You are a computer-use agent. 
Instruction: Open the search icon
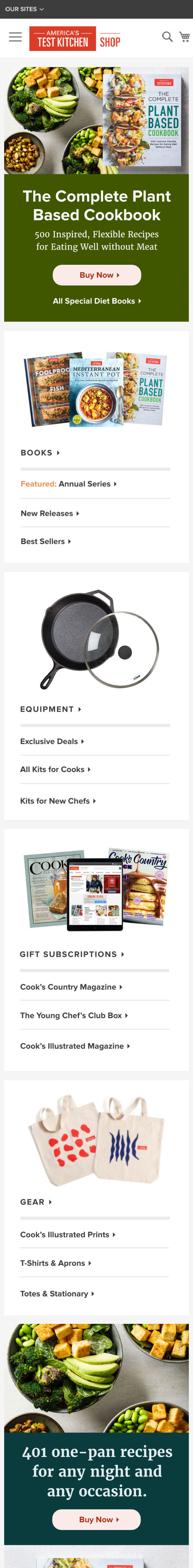[167, 37]
